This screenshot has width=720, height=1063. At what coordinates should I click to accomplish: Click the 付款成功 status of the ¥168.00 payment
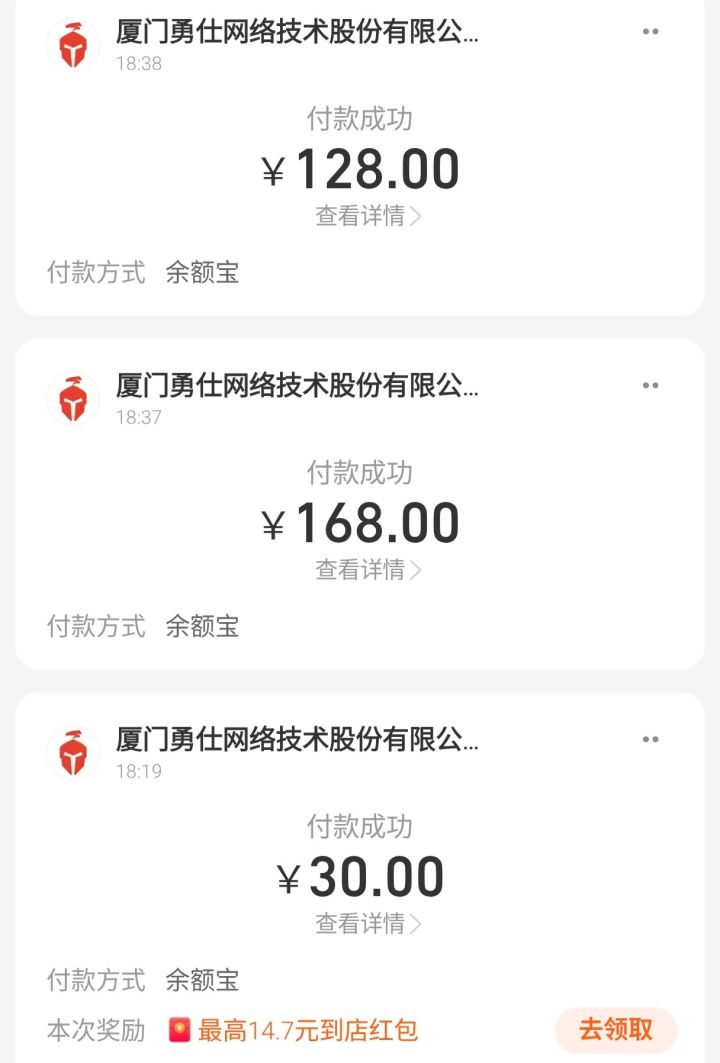pyautogui.click(x=360, y=473)
